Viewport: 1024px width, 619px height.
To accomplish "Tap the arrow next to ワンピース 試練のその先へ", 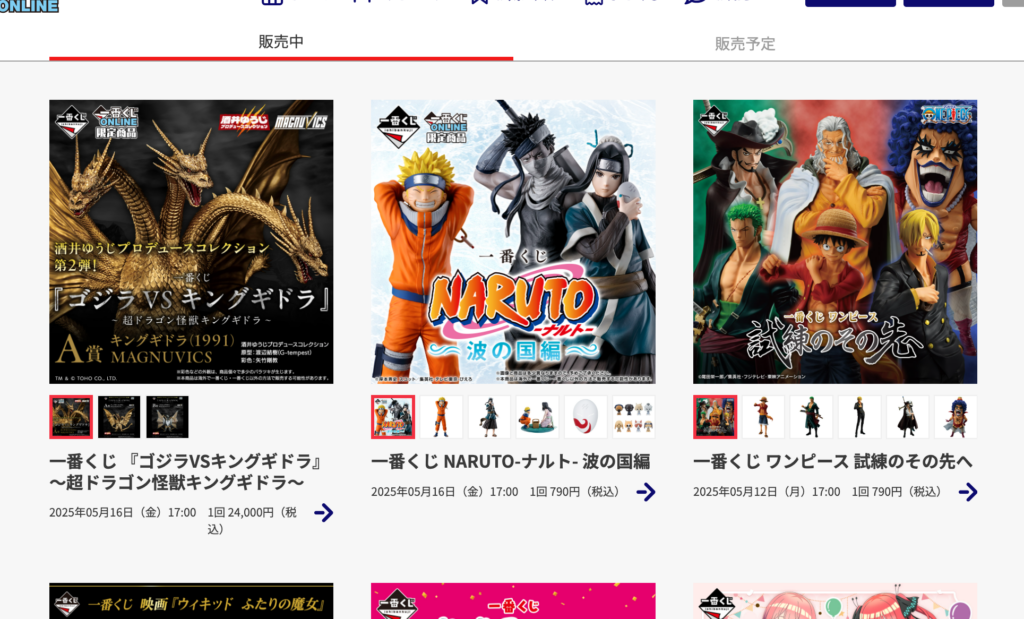I will point(968,492).
